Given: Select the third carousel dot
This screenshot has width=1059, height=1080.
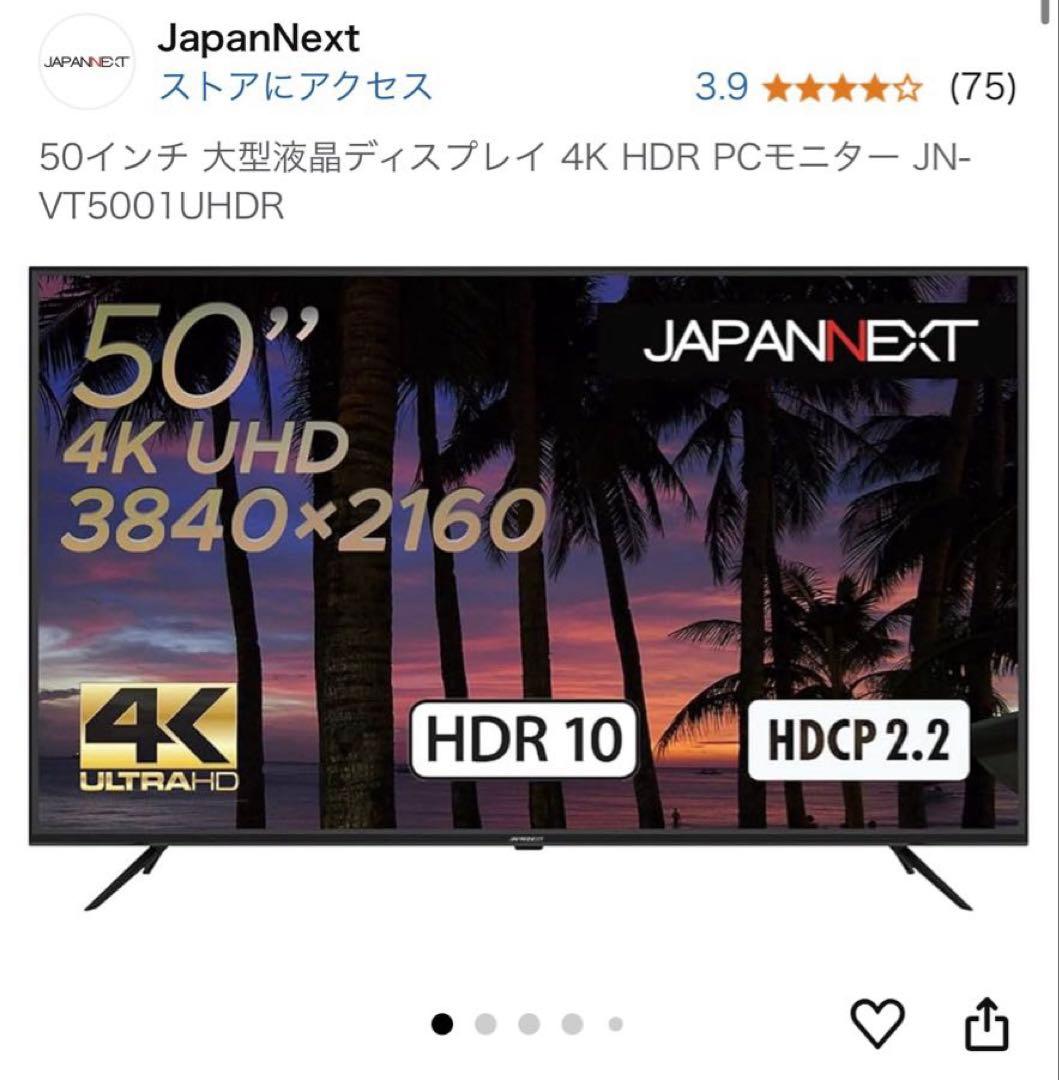Looking at the screenshot, I should (528, 1022).
